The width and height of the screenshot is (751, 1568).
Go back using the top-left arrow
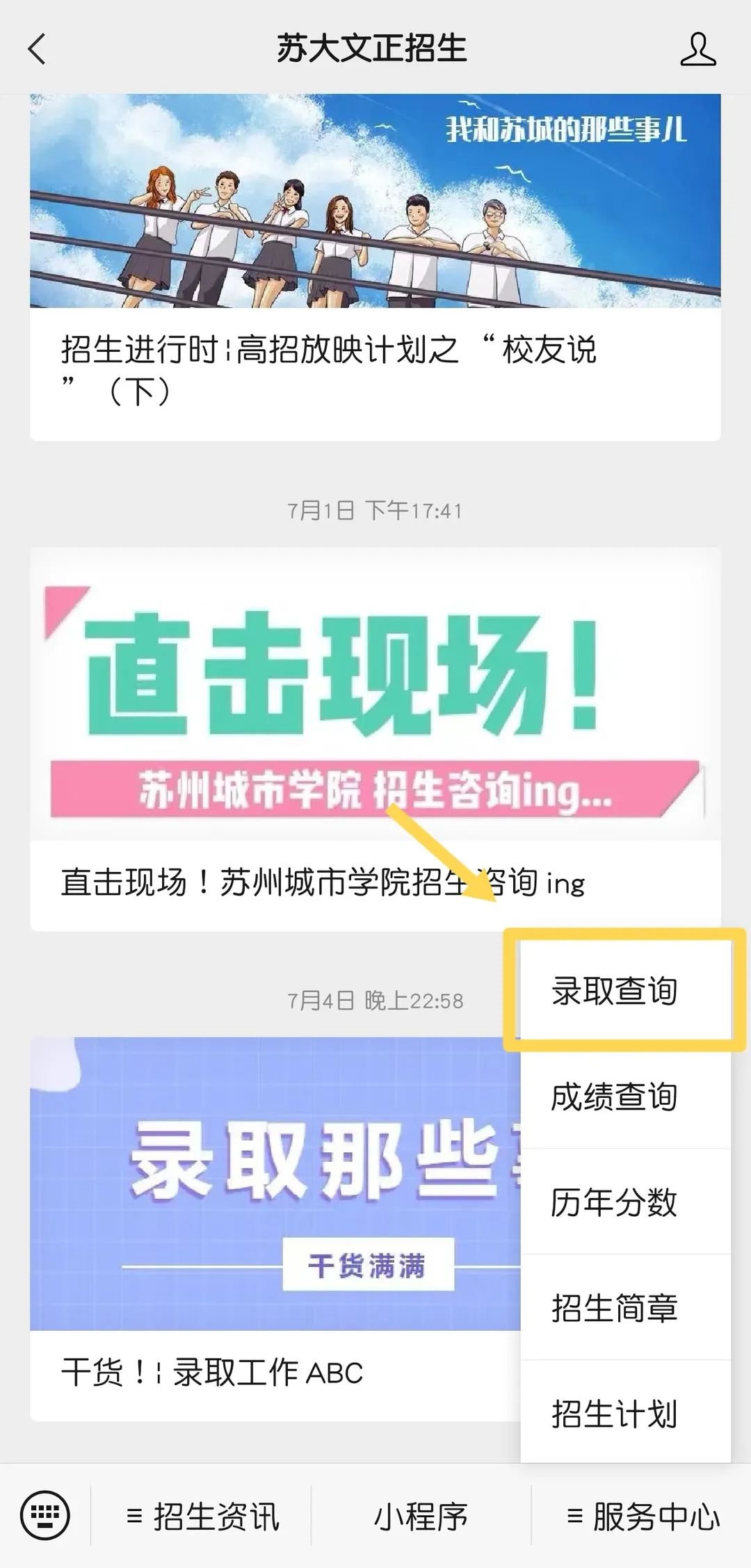(x=38, y=49)
